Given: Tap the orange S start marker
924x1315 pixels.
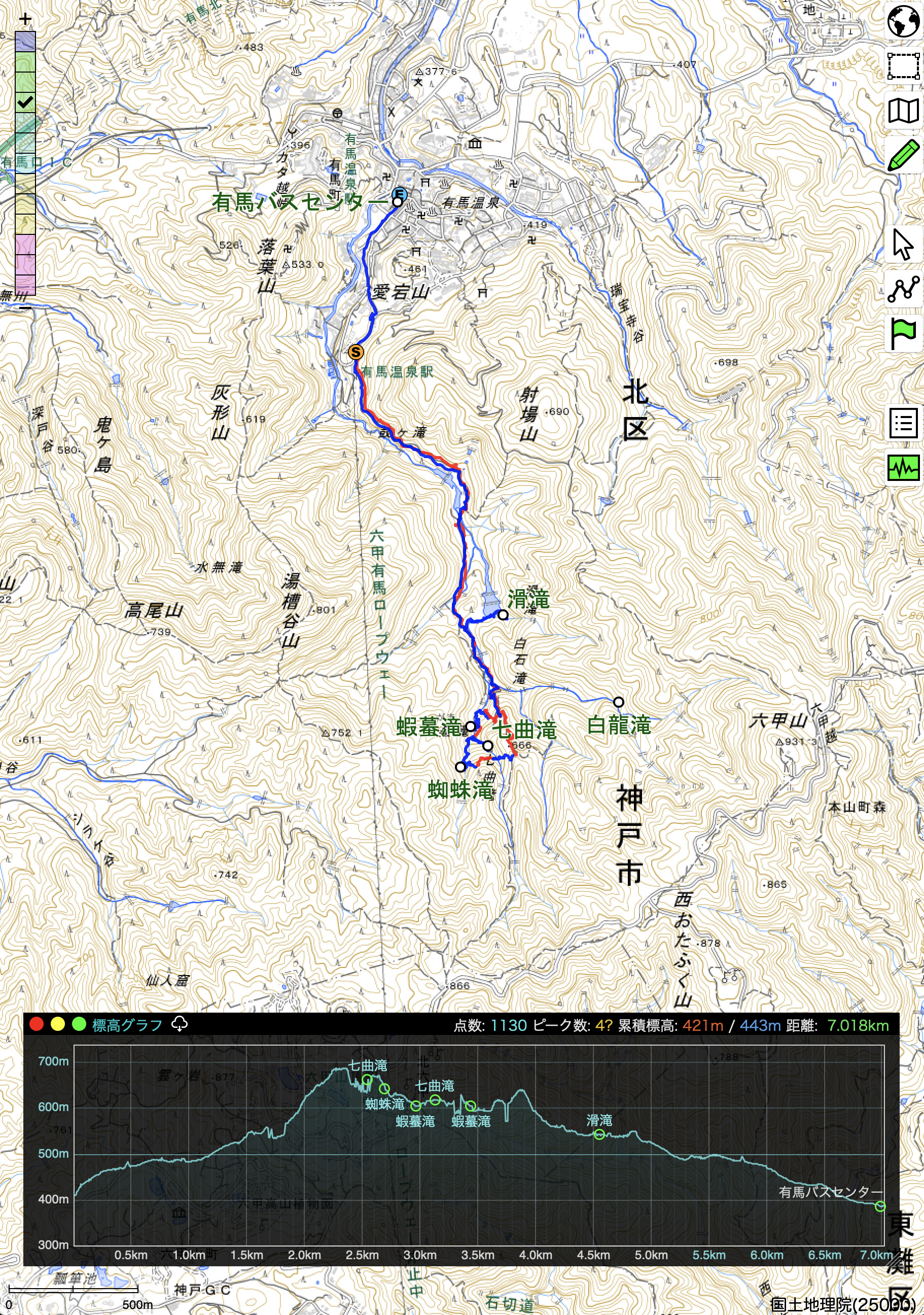Looking at the screenshot, I should pos(356,352).
